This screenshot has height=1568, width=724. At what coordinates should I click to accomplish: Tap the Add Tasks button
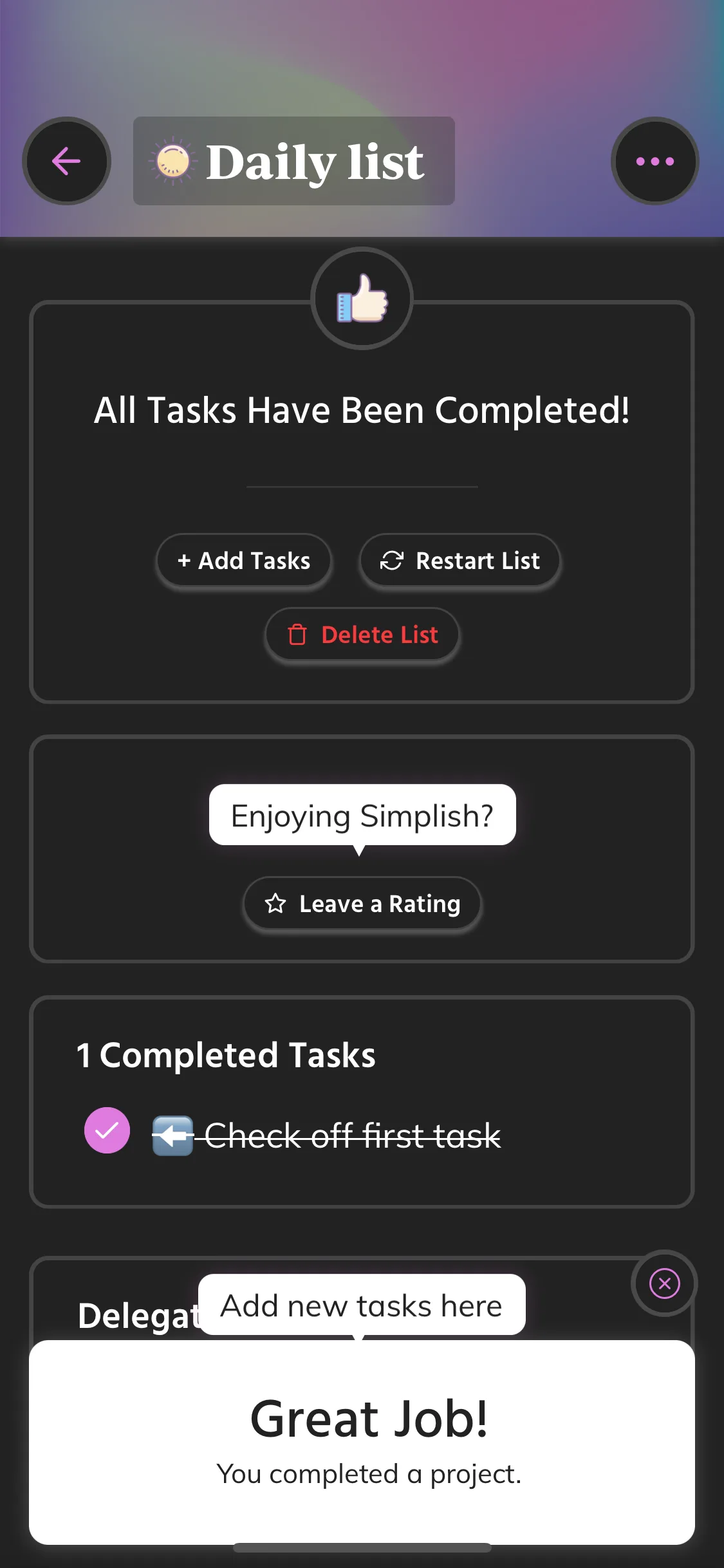click(244, 561)
